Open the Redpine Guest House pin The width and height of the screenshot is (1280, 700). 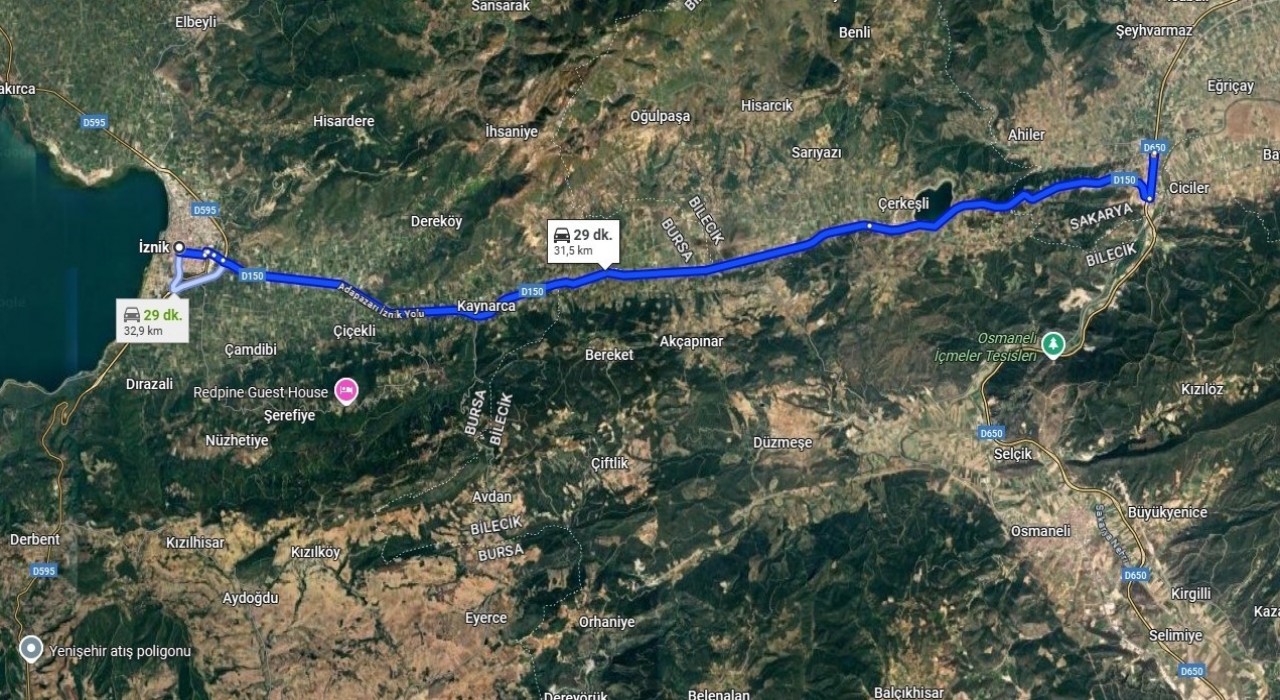tap(346, 389)
